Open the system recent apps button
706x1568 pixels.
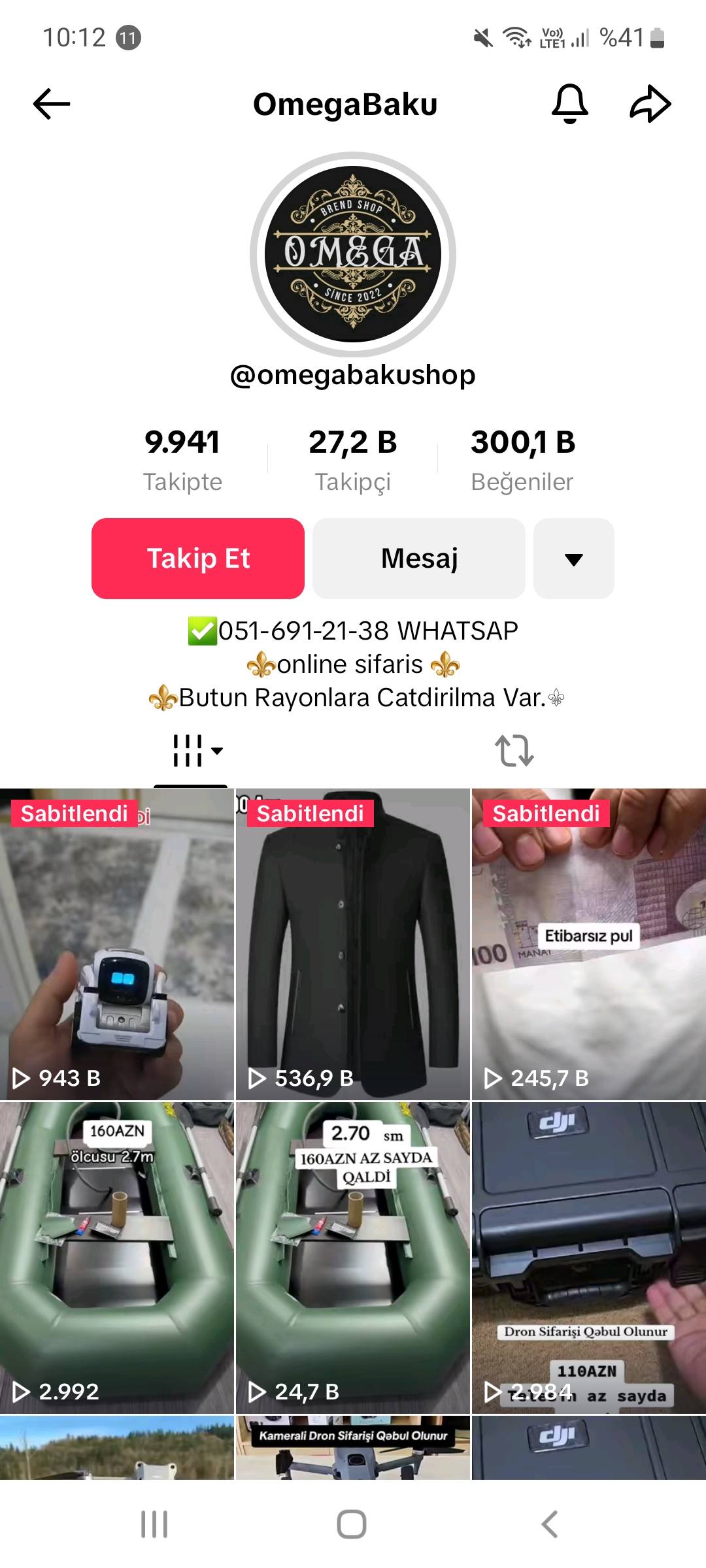coord(154,1524)
